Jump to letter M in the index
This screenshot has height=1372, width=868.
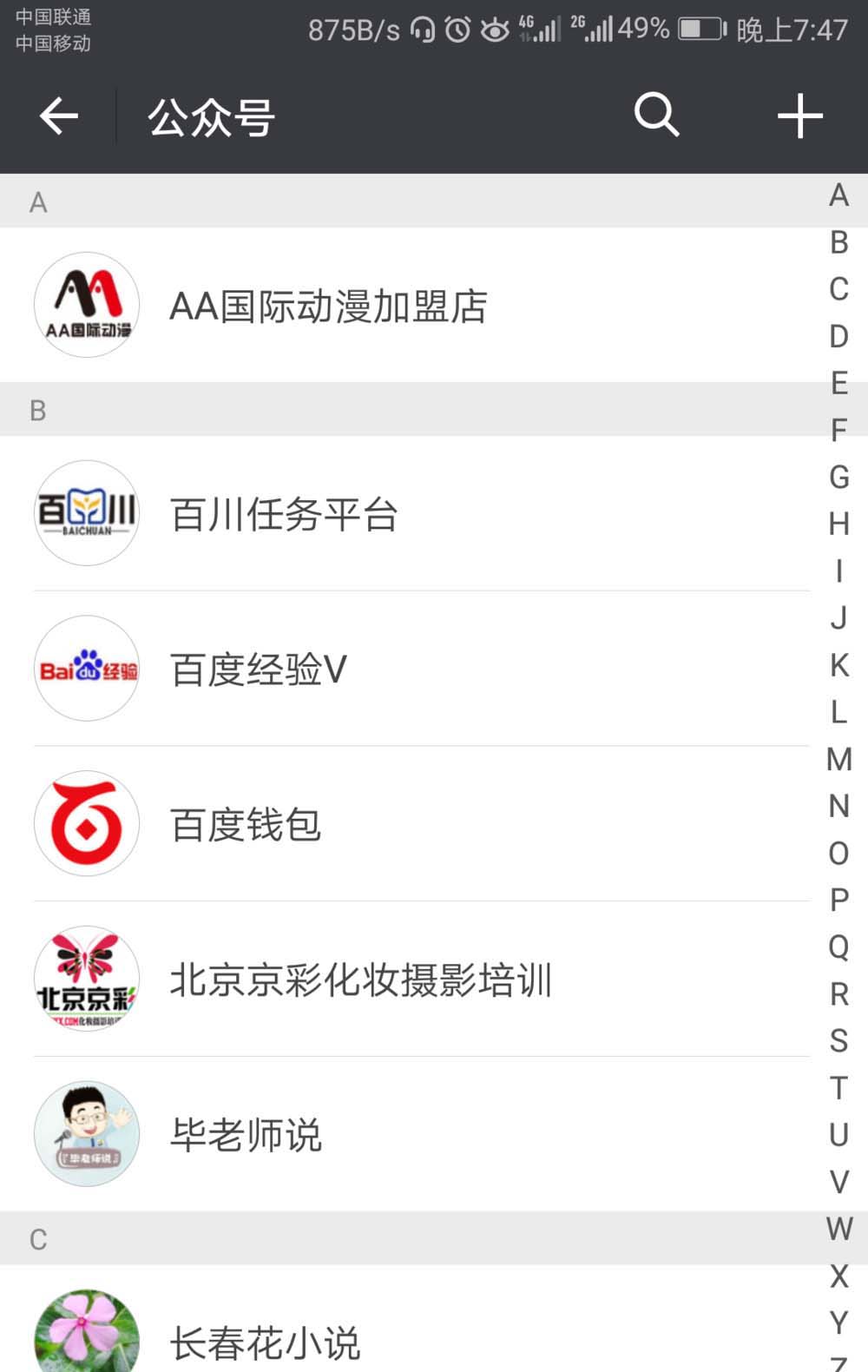point(838,760)
